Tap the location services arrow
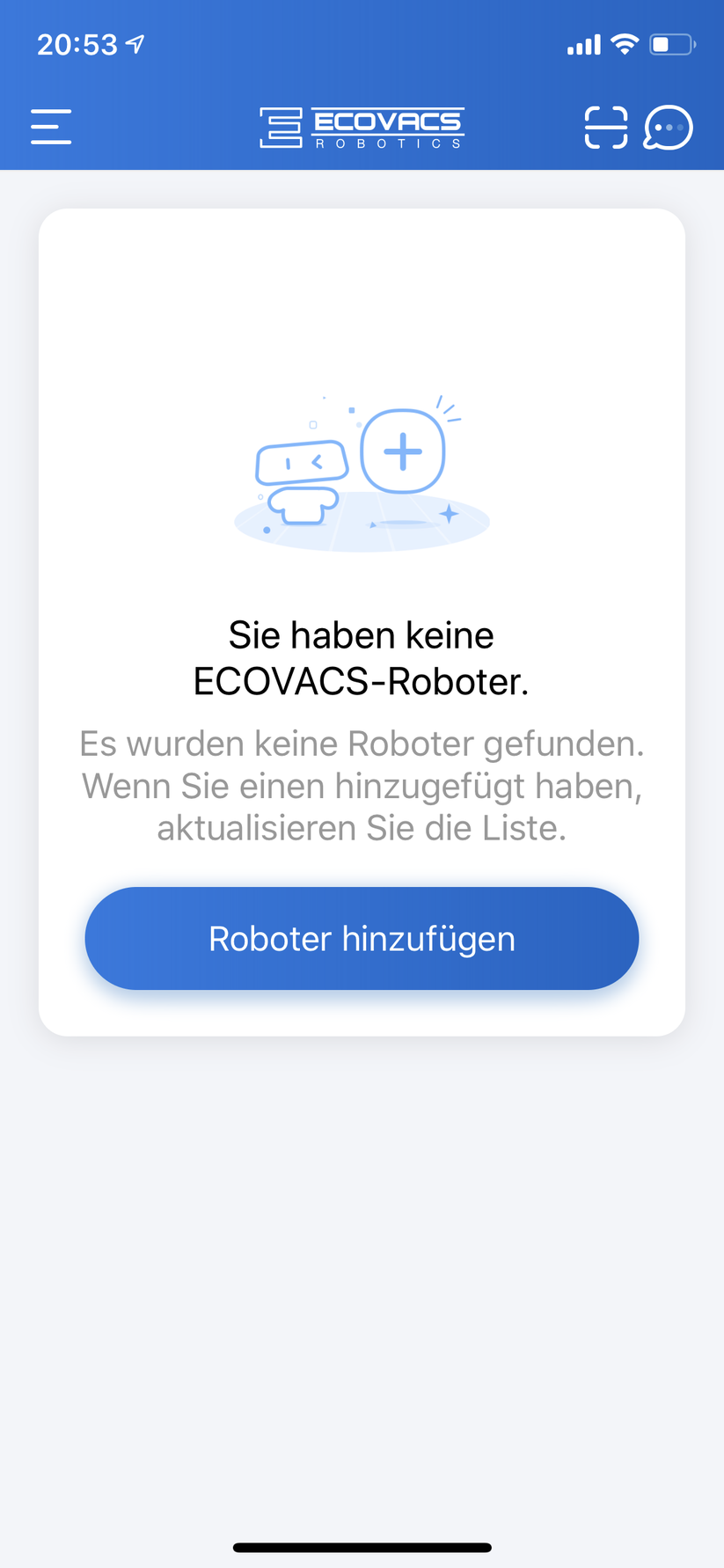 click(134, 41)
